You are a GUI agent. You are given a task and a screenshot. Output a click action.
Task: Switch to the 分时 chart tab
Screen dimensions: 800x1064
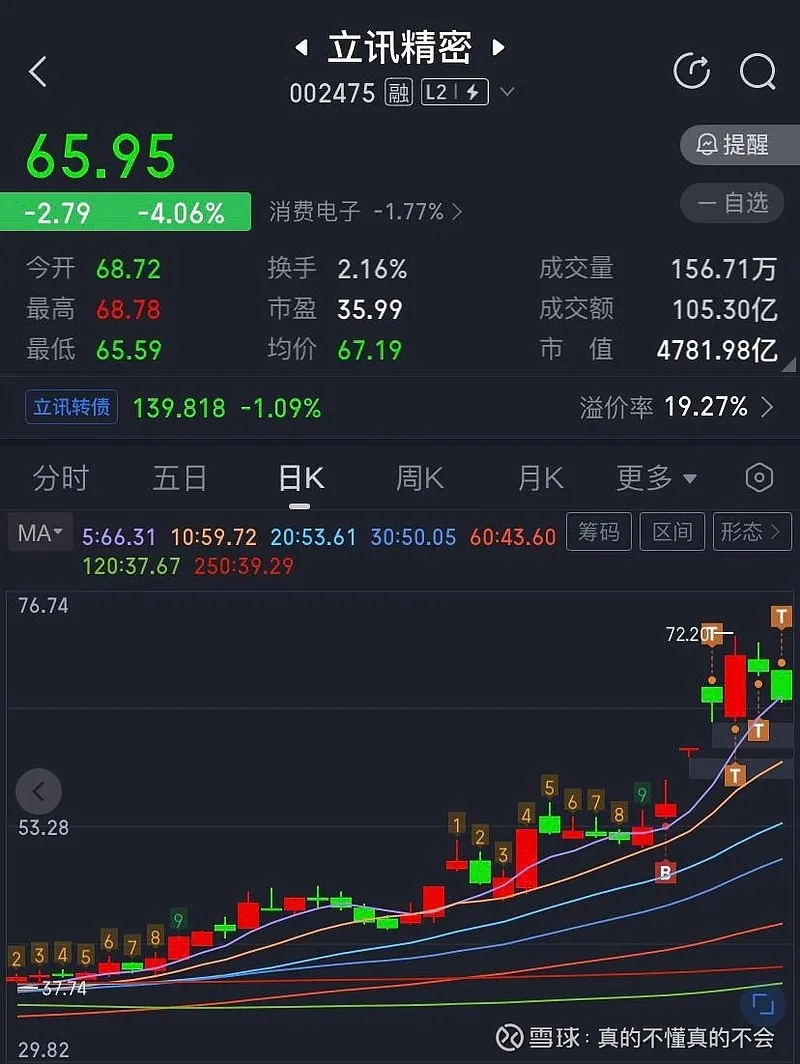pos(61,478)
